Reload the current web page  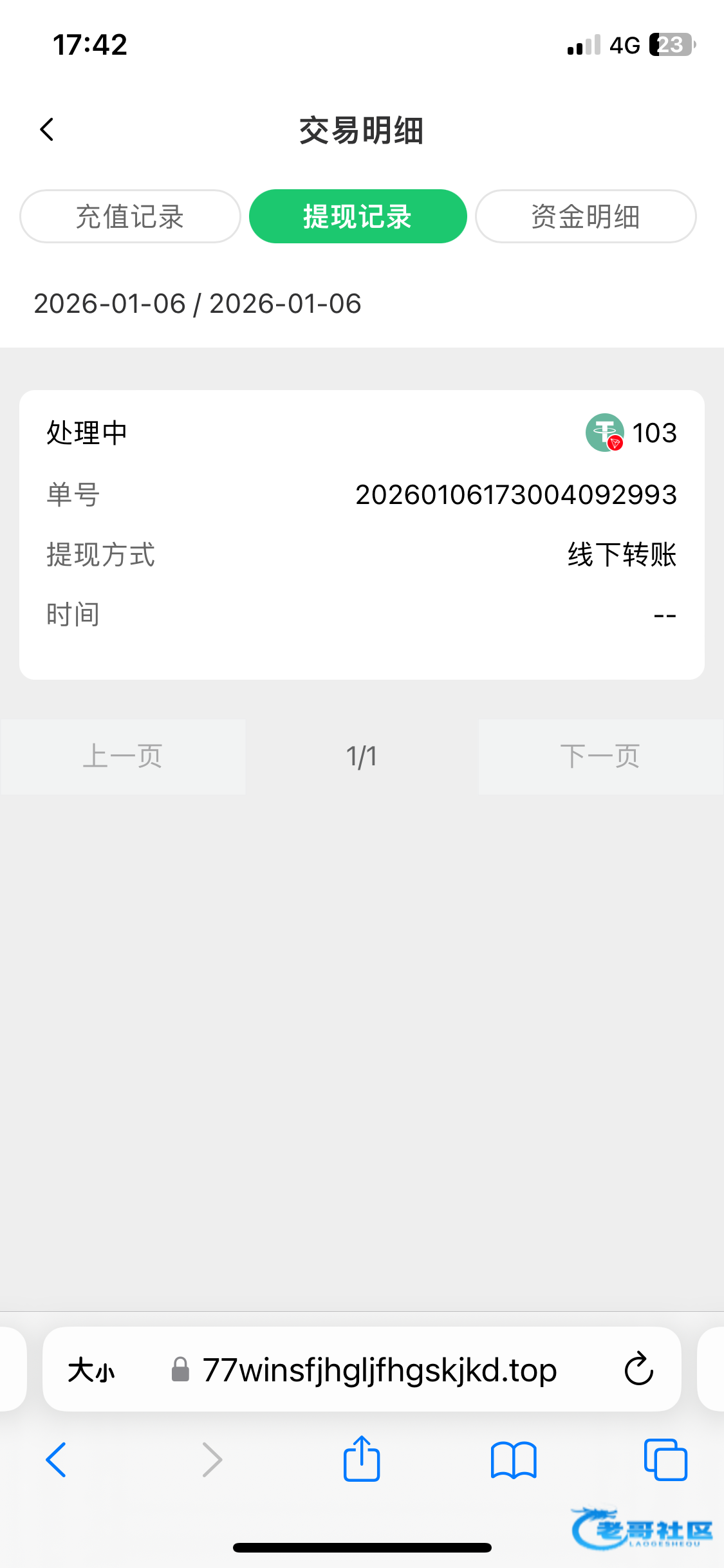(x=638, y=1368)
